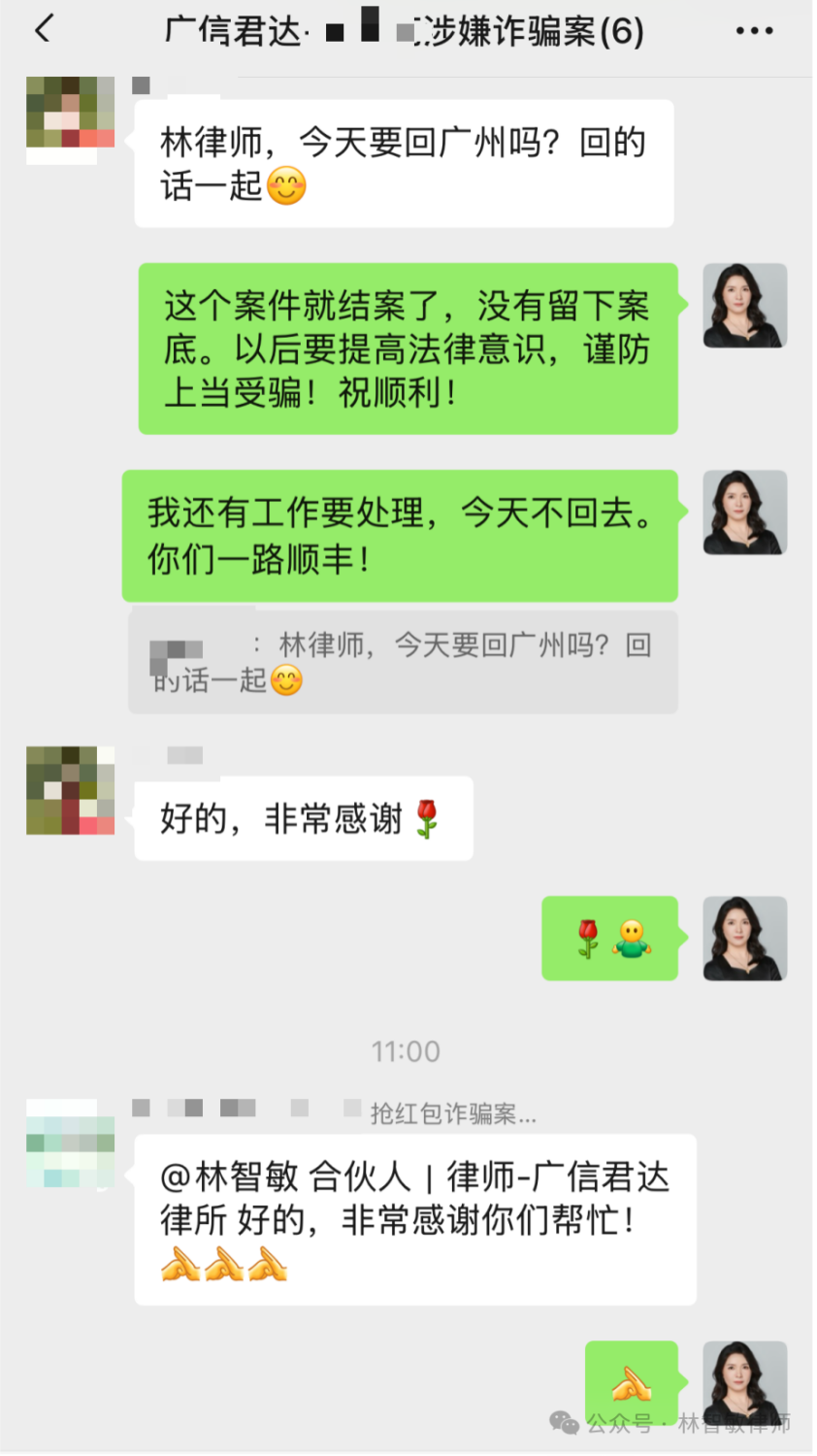Viewport: 817px width, 1456px height.
Task: Open the group chat's three-dot menu
Action: (754, 31)
